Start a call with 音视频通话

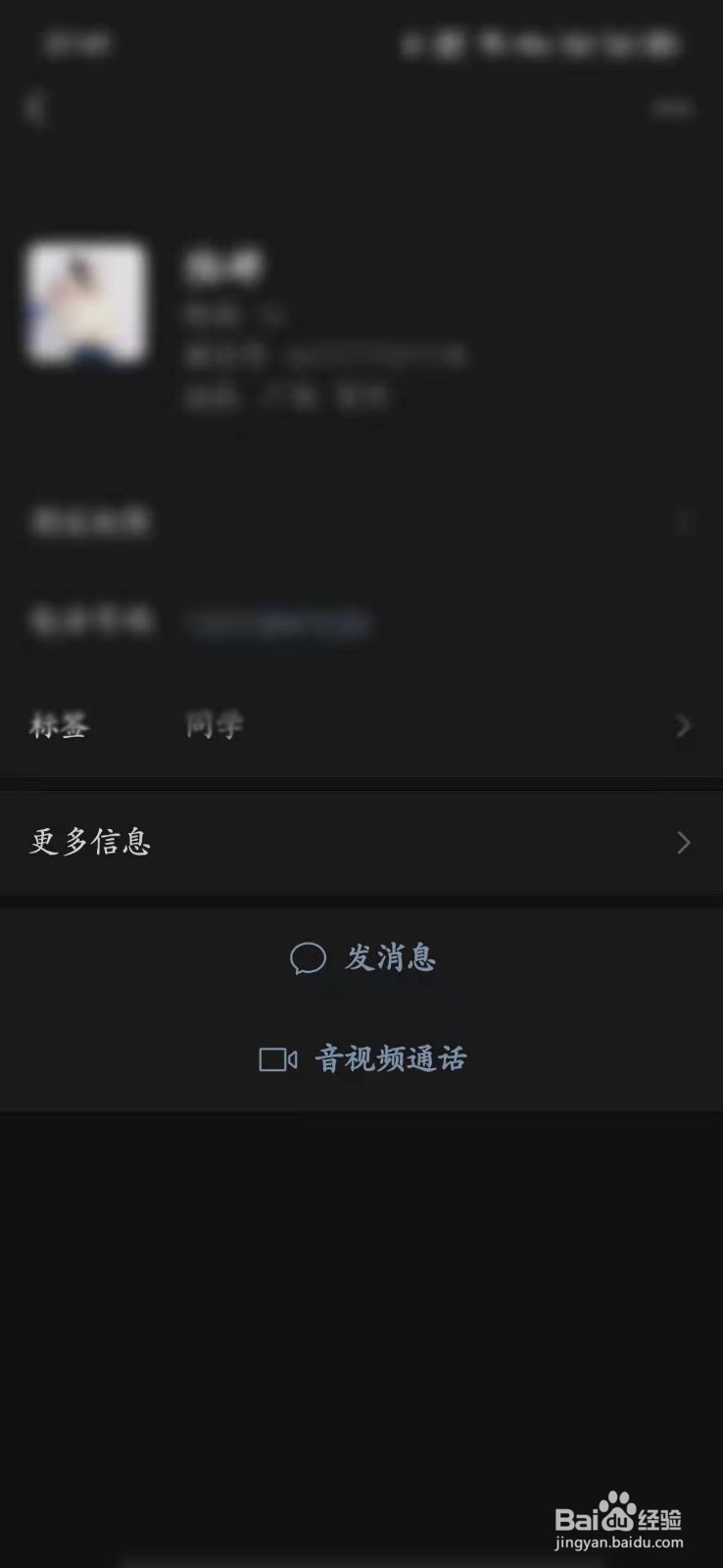coord(389,1058)
